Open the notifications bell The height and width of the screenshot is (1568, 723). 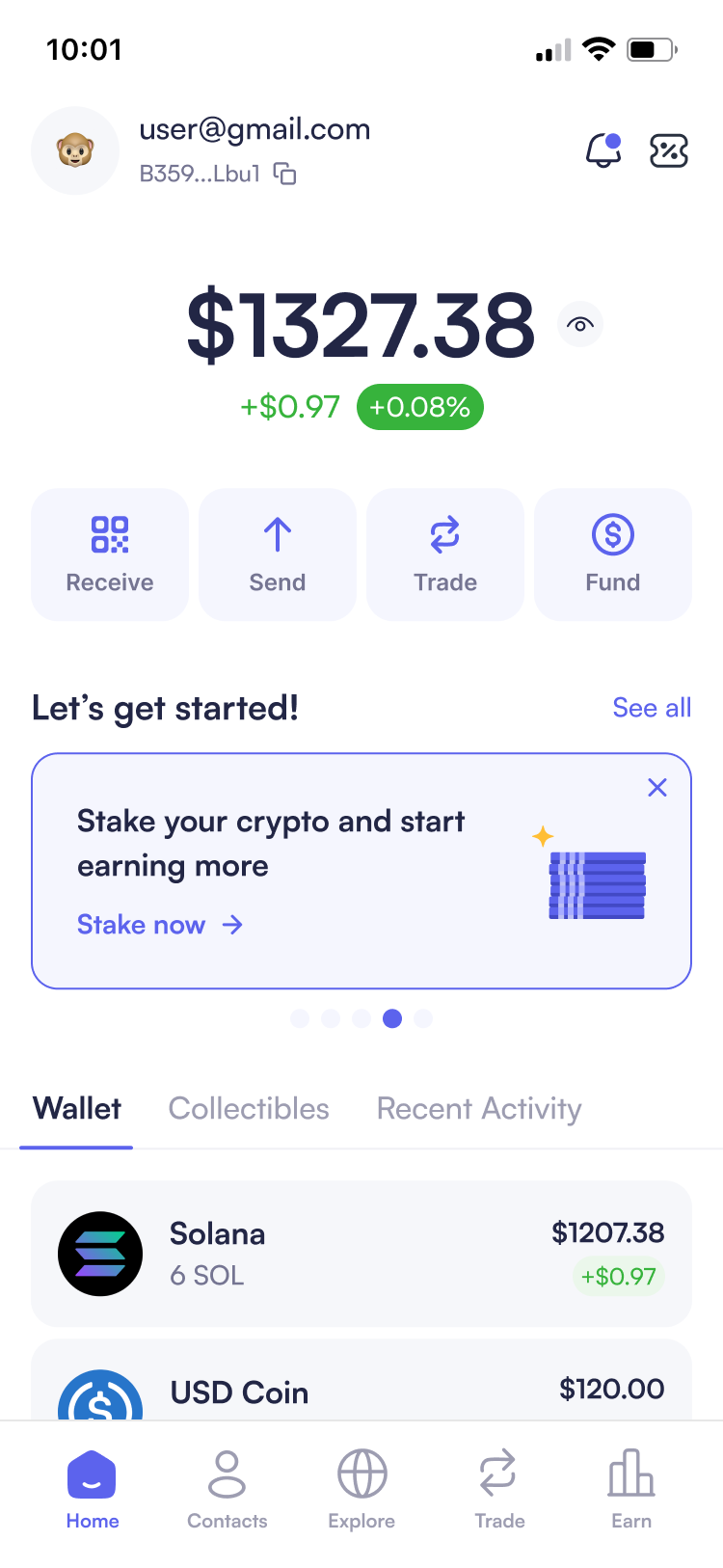tap(603, 150)
